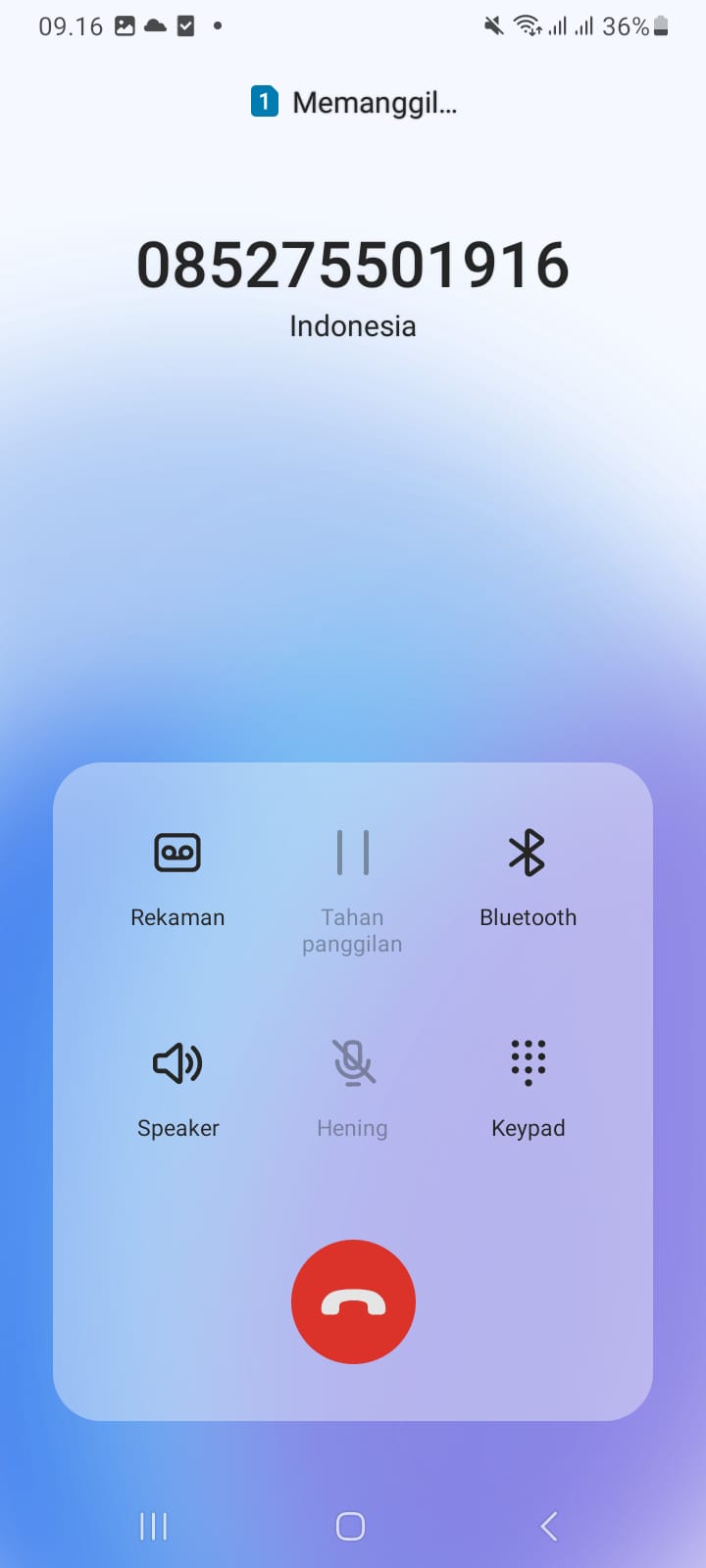Viewport: 706px width, 1568px height.
Task: Go back using navigation bar
Action: point(549,1526)
